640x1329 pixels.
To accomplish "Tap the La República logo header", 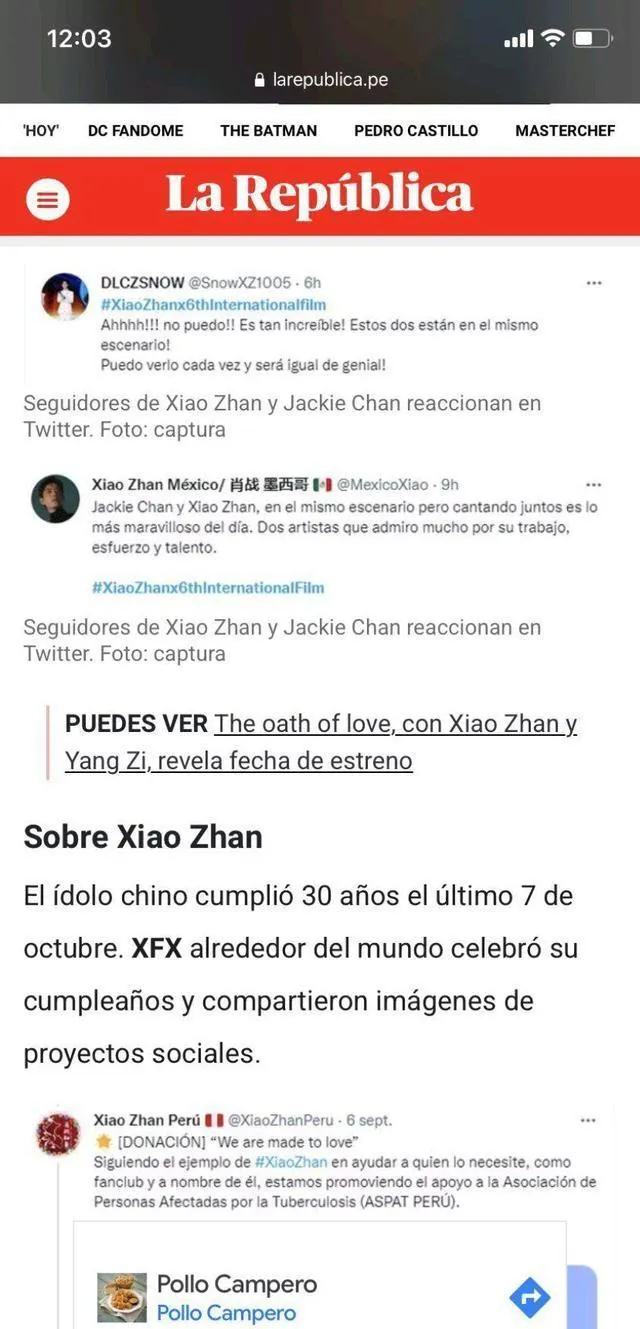I will point(319,195).
